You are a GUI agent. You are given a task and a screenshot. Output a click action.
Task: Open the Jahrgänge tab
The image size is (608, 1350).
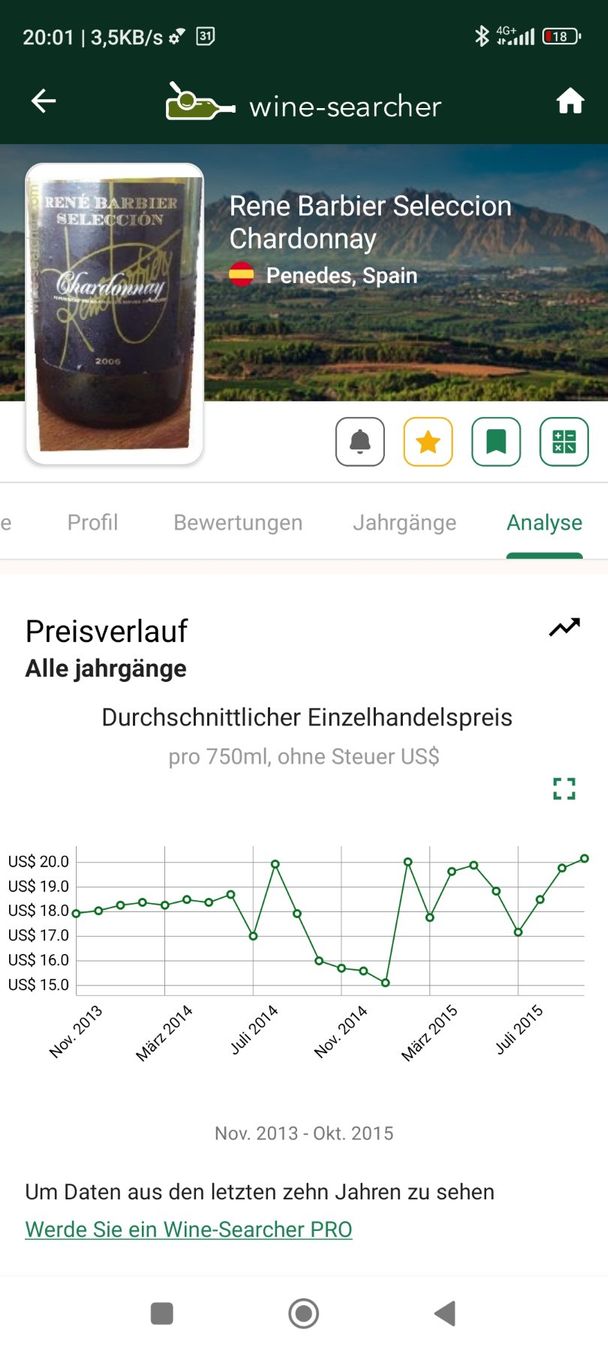pos(404,522)
